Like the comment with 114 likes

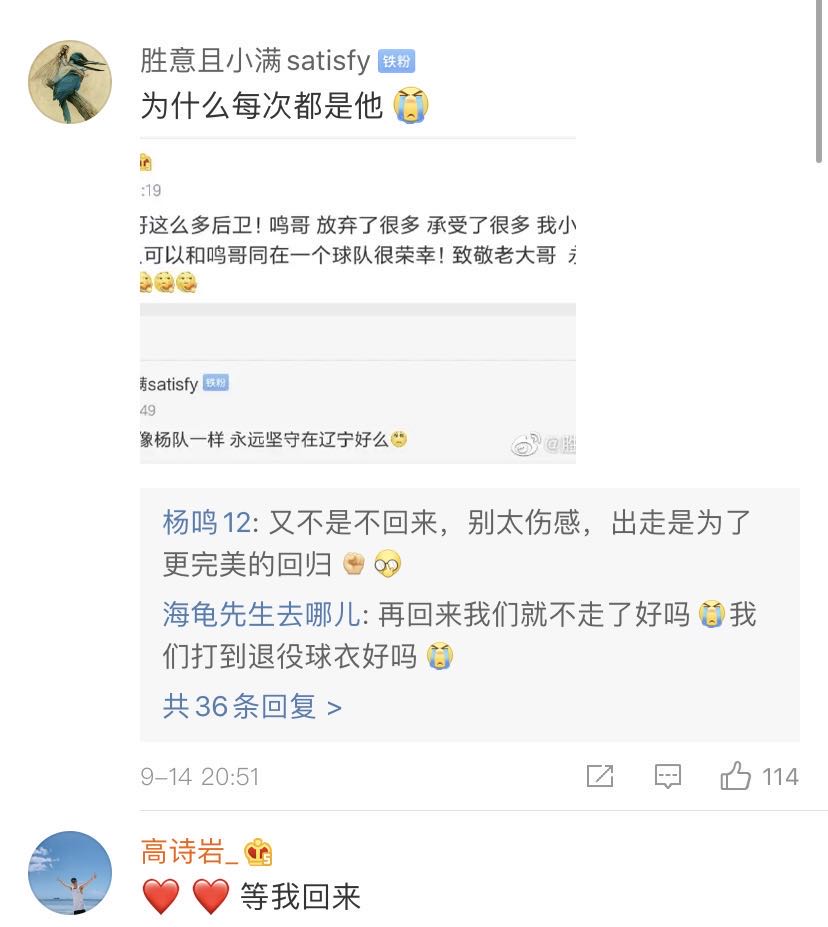[x=737, y=776]
